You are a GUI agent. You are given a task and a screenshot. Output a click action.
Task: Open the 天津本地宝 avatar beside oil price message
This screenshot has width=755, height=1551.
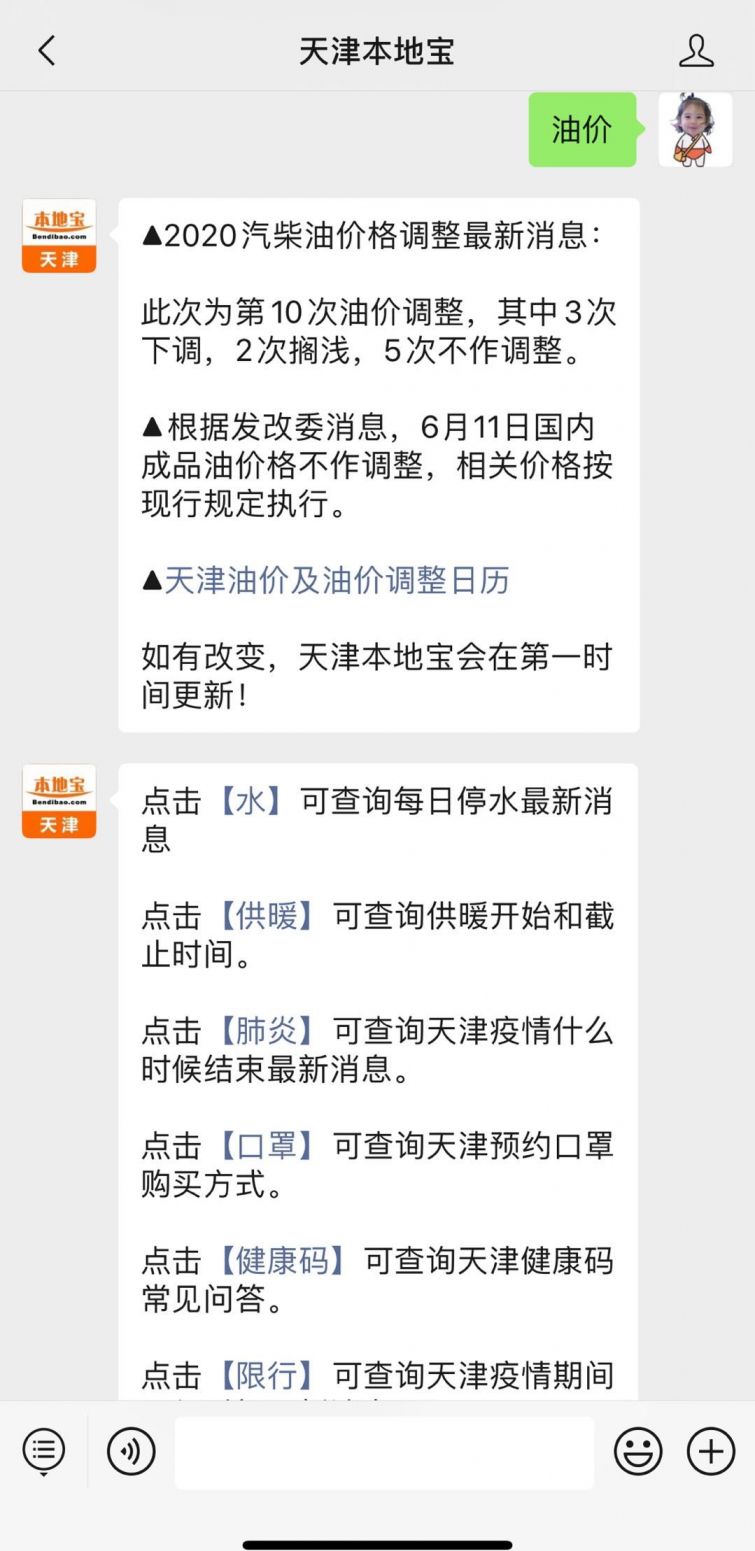pos(59,236)
